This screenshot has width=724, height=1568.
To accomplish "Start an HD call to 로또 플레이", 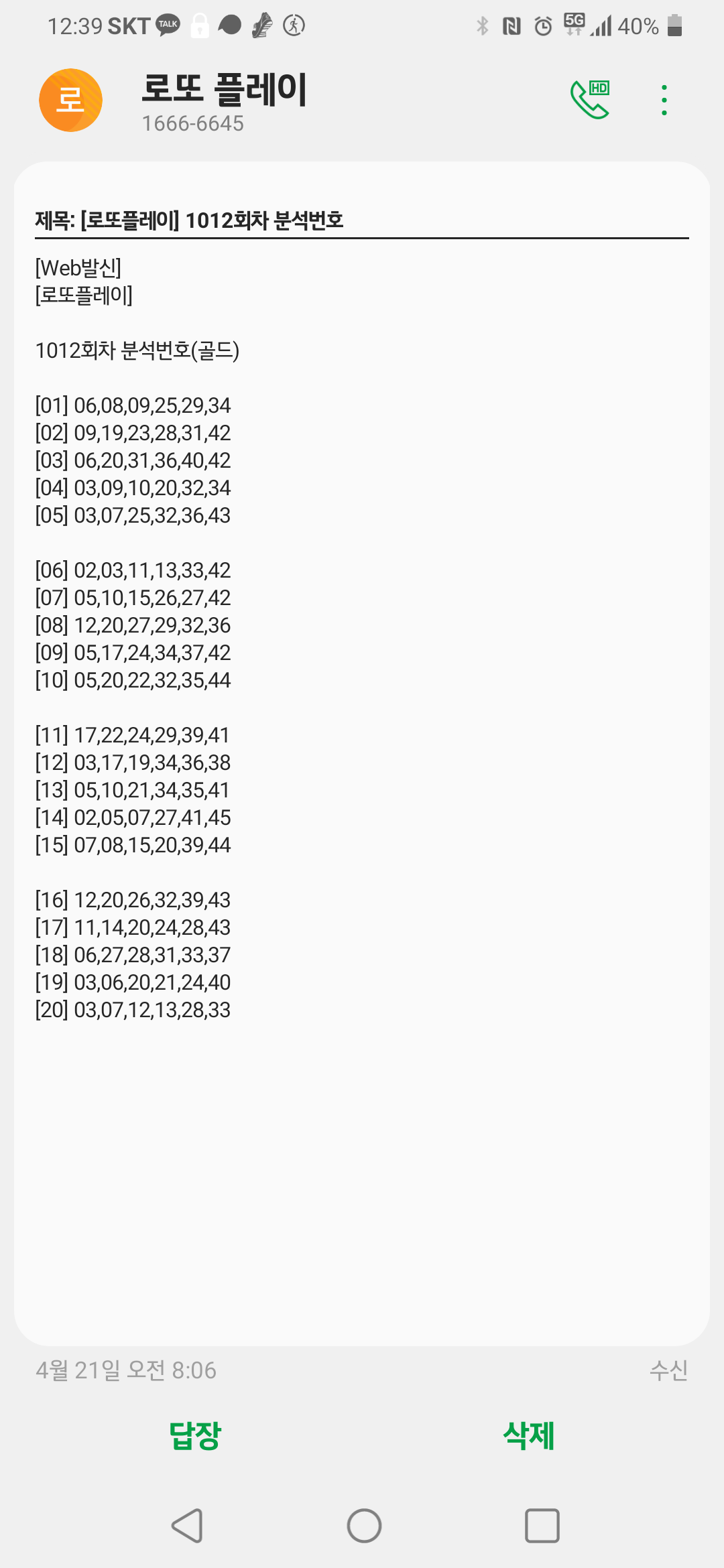I will click(590, 100).
